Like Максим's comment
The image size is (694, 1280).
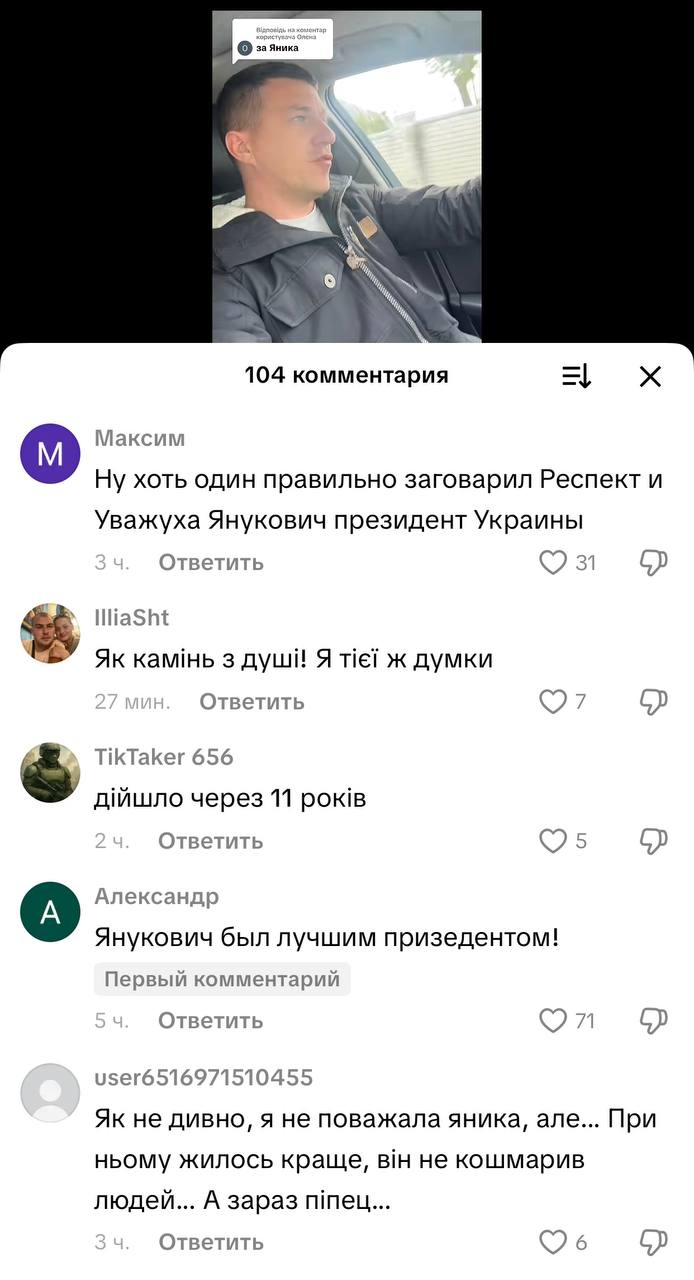pyautogui.click(x=553, y=562)
